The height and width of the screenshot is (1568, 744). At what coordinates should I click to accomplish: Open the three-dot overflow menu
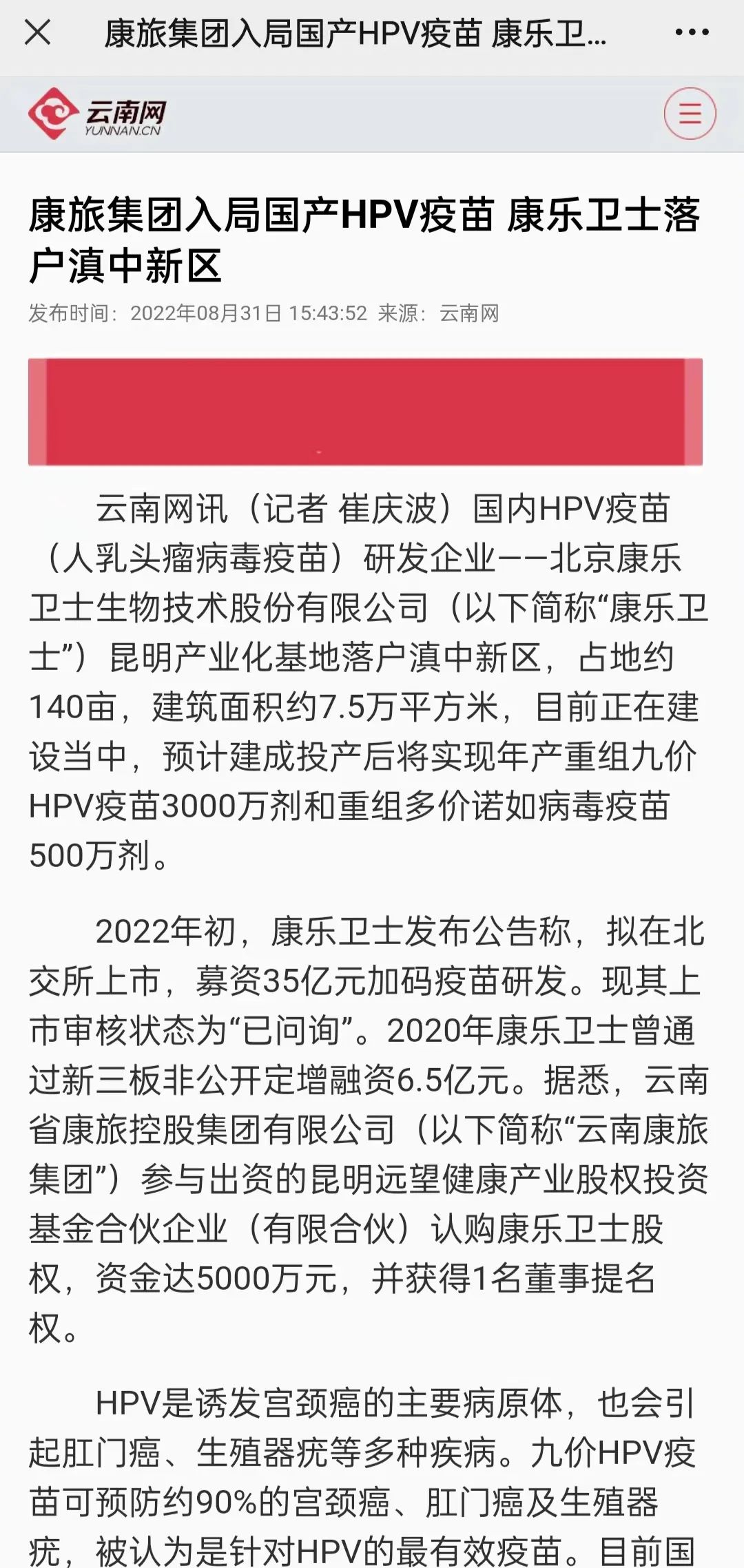click(692, 32)
